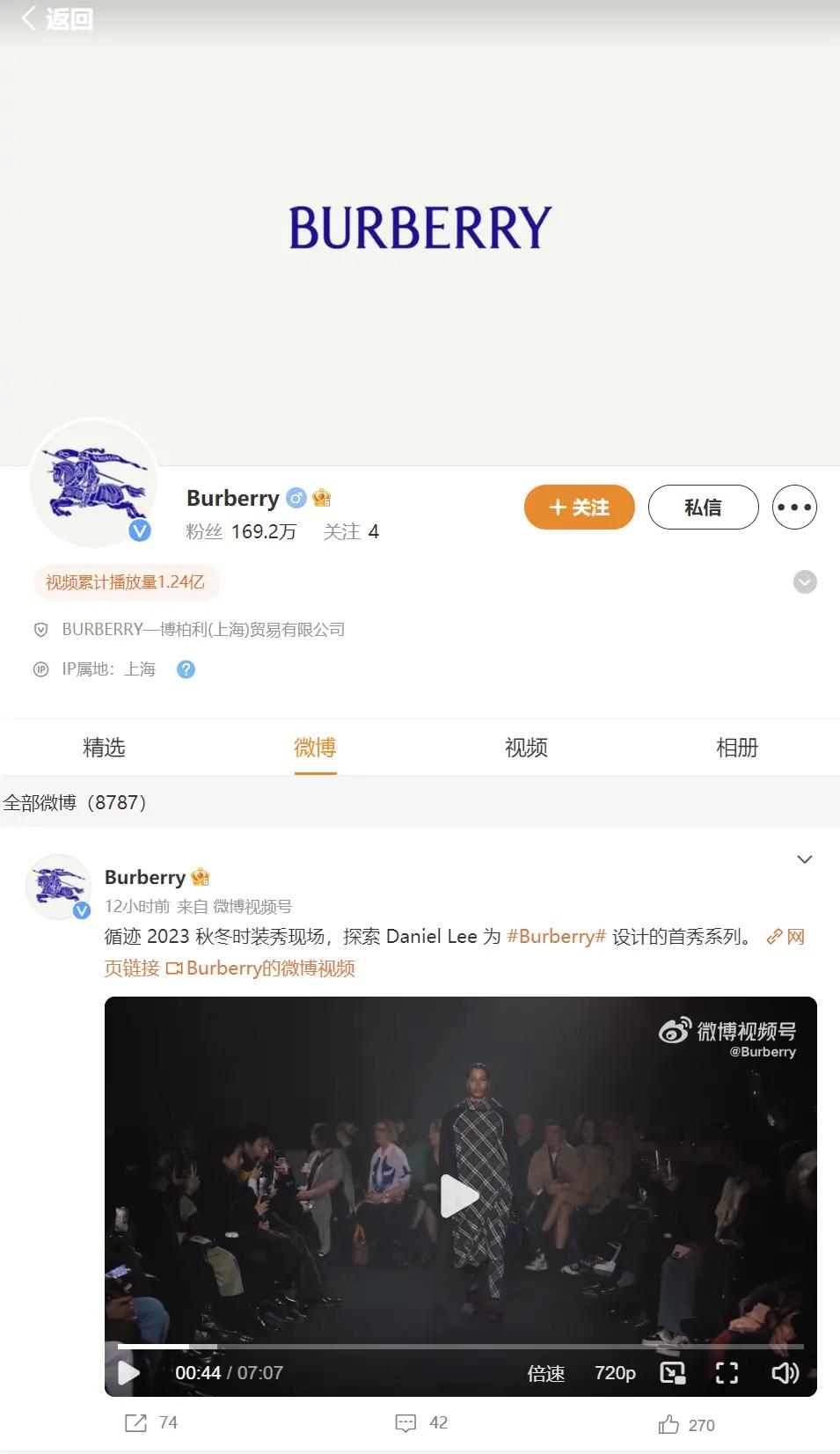Viewport: 840px width, 1454px height.
Task: Open the comments with 42 replies
Action: pos(421,1423)
